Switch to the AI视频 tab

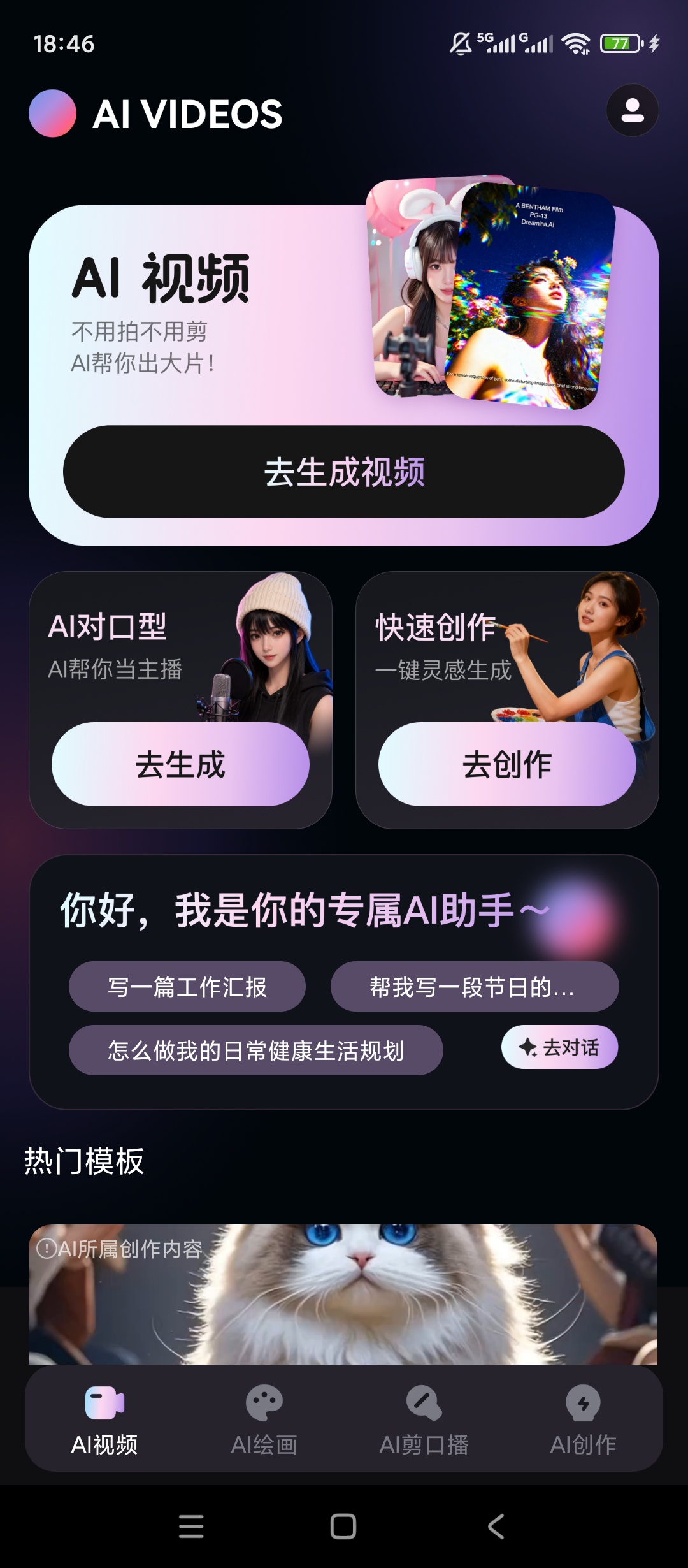tap(104, 1420)
